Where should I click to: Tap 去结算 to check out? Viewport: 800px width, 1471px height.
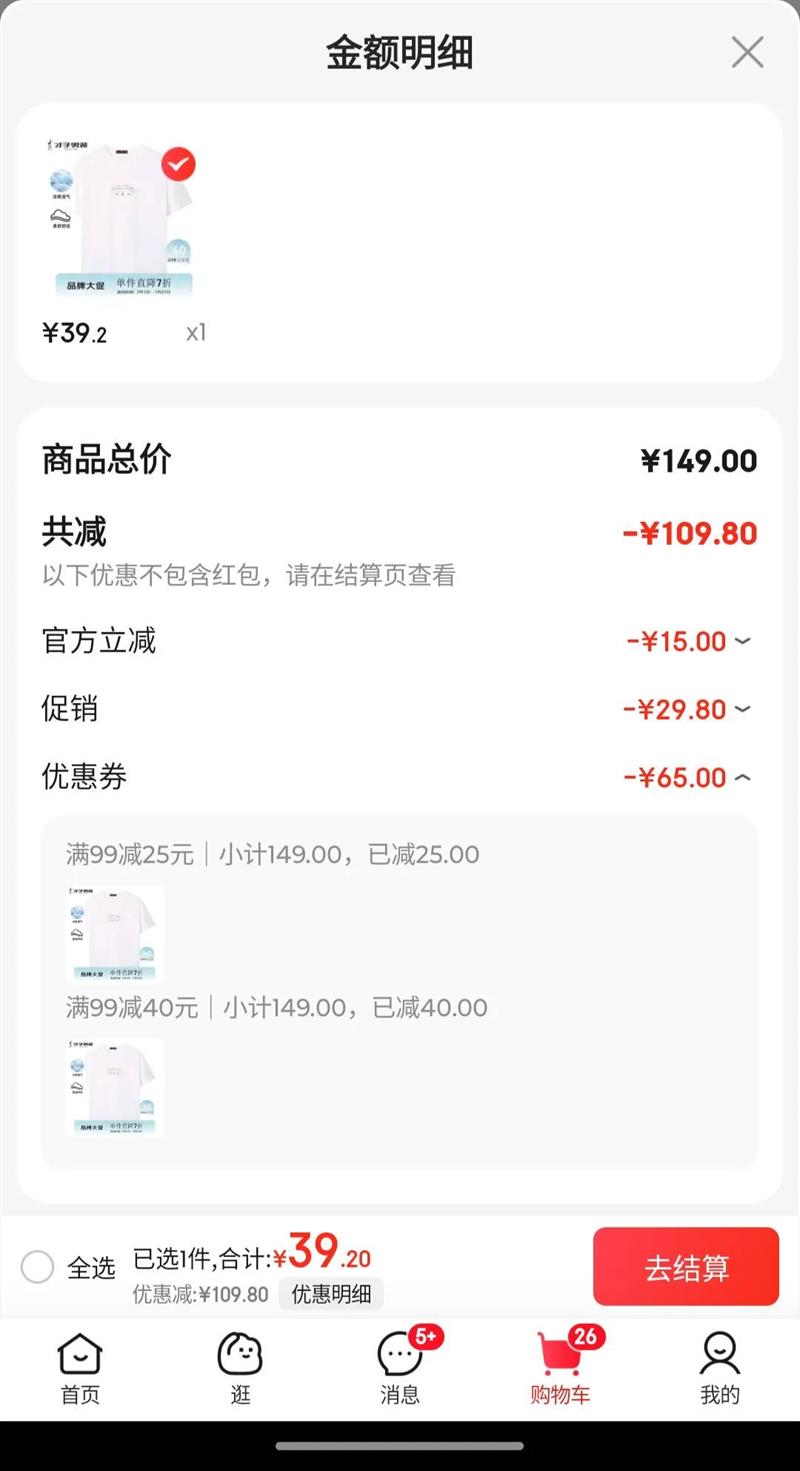pos(685,1266)
